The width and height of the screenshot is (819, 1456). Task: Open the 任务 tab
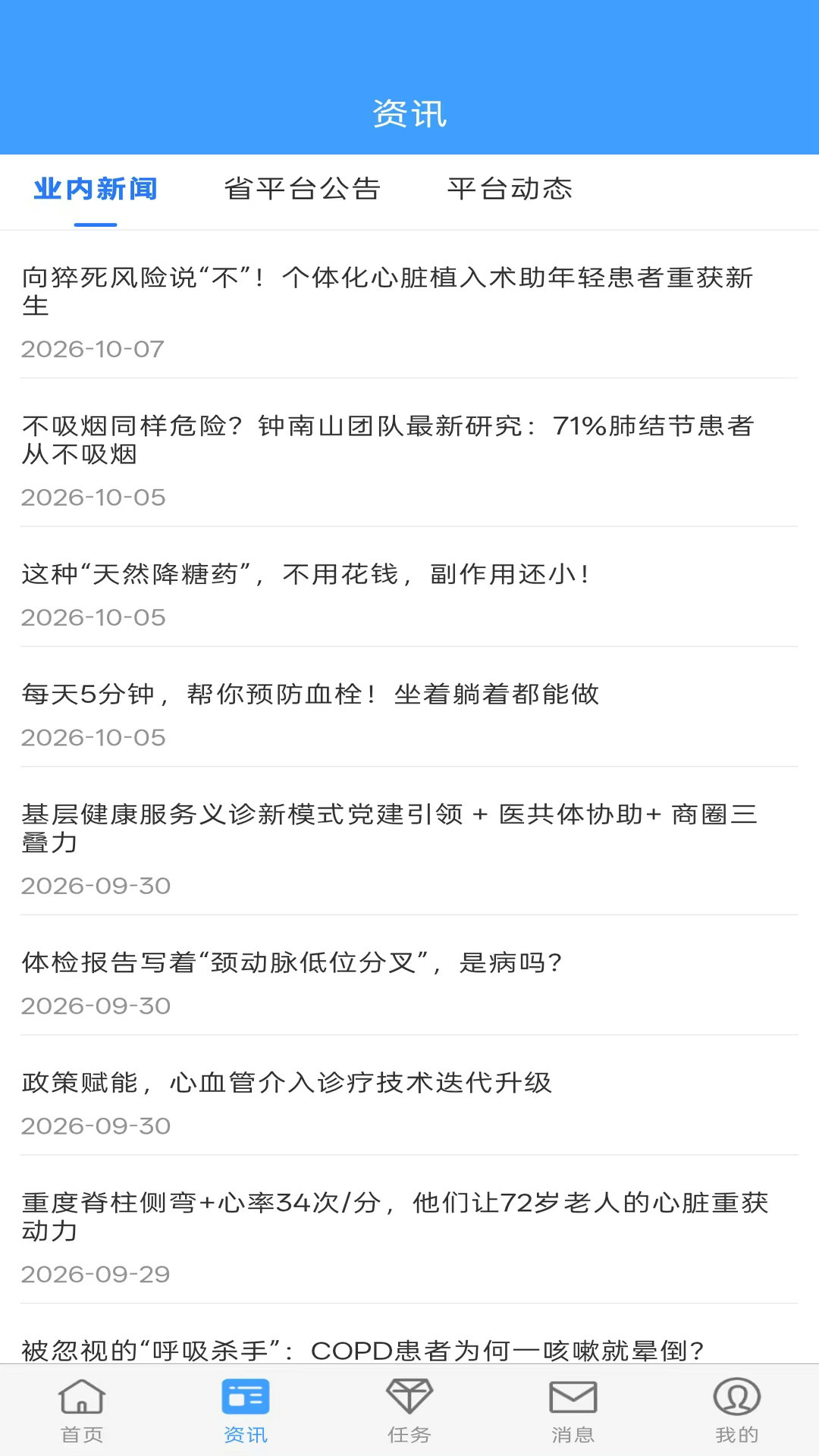(x=409, y=1410)
